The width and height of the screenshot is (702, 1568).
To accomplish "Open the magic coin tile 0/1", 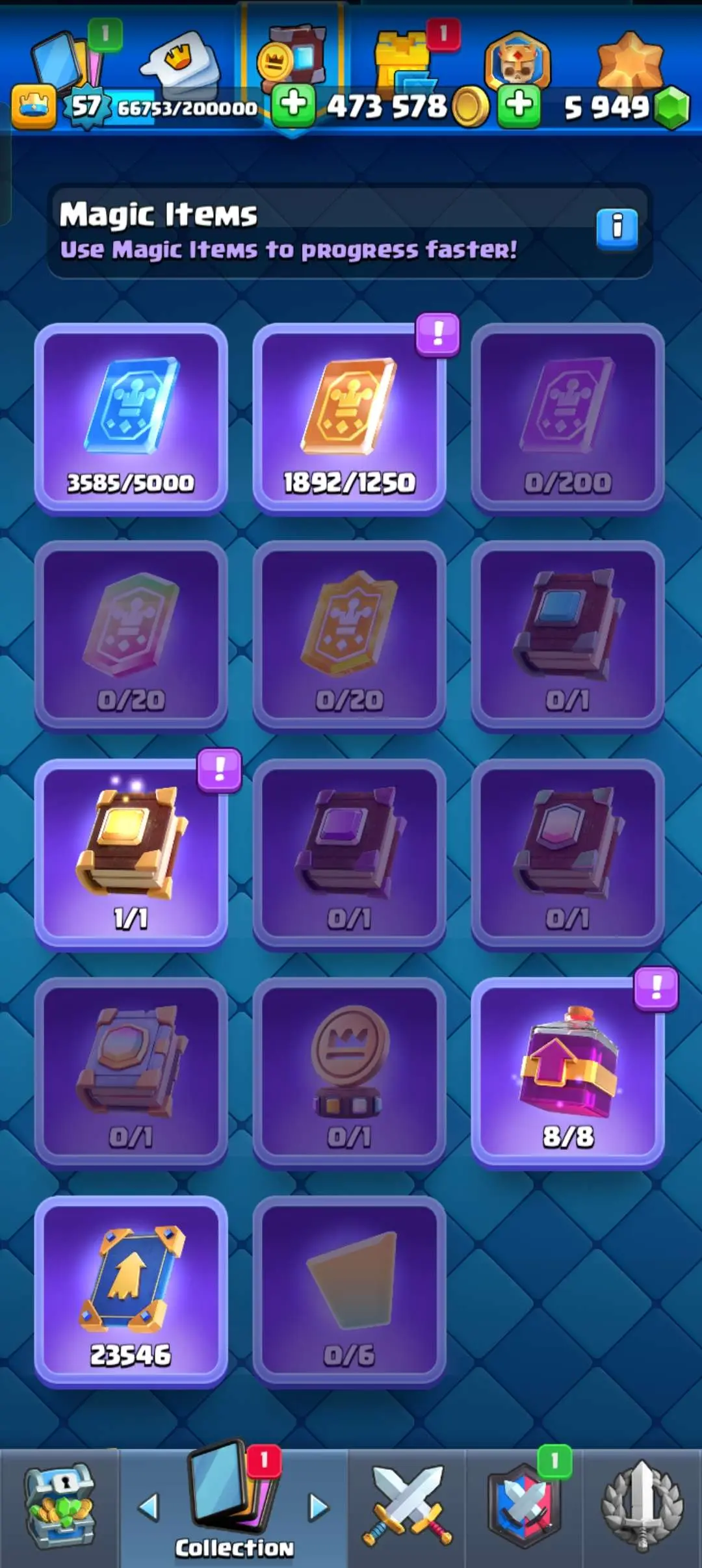I will click(x=349, y=1071).
